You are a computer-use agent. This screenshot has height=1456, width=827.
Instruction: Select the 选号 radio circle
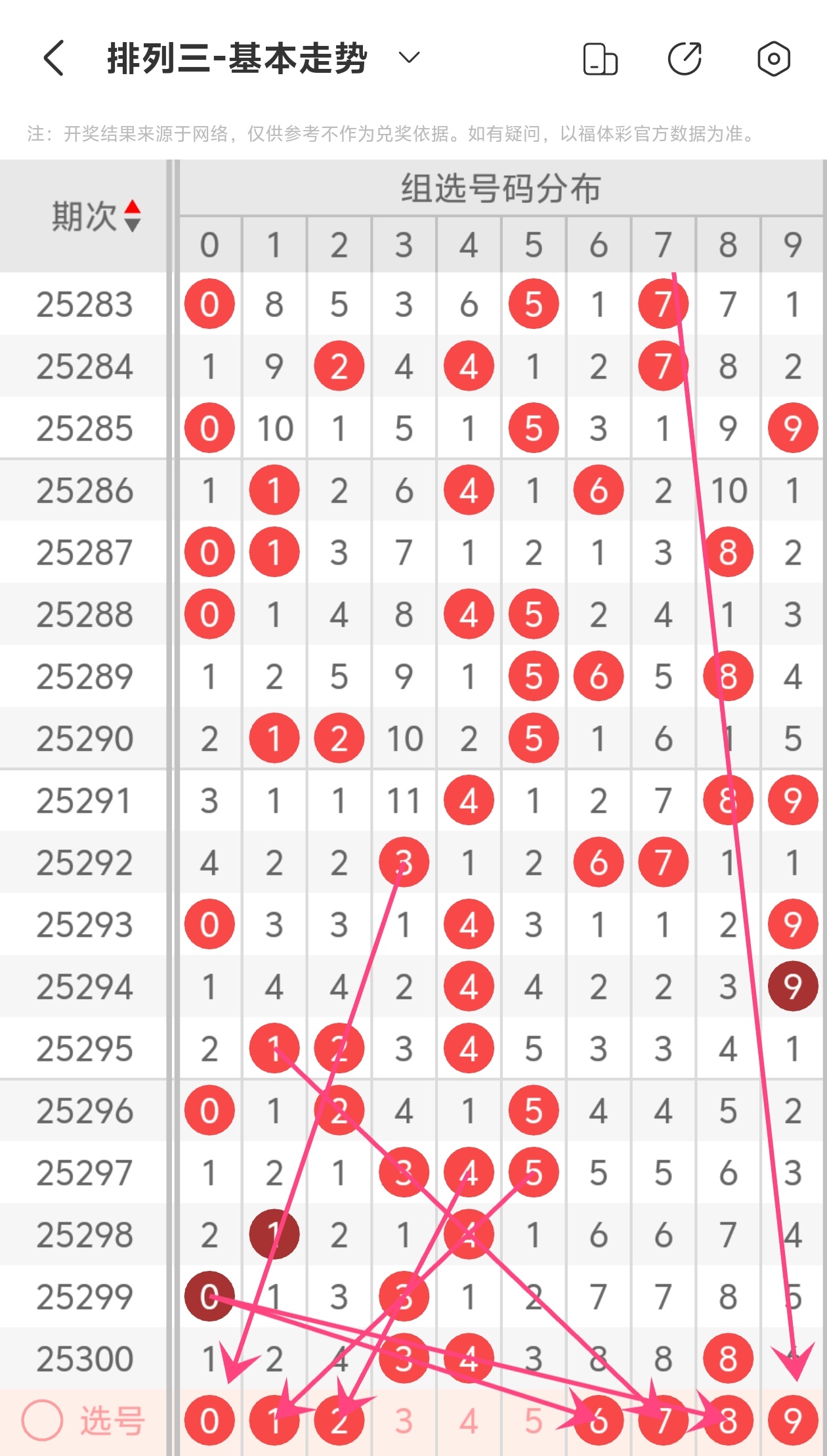coord(42,1421)
